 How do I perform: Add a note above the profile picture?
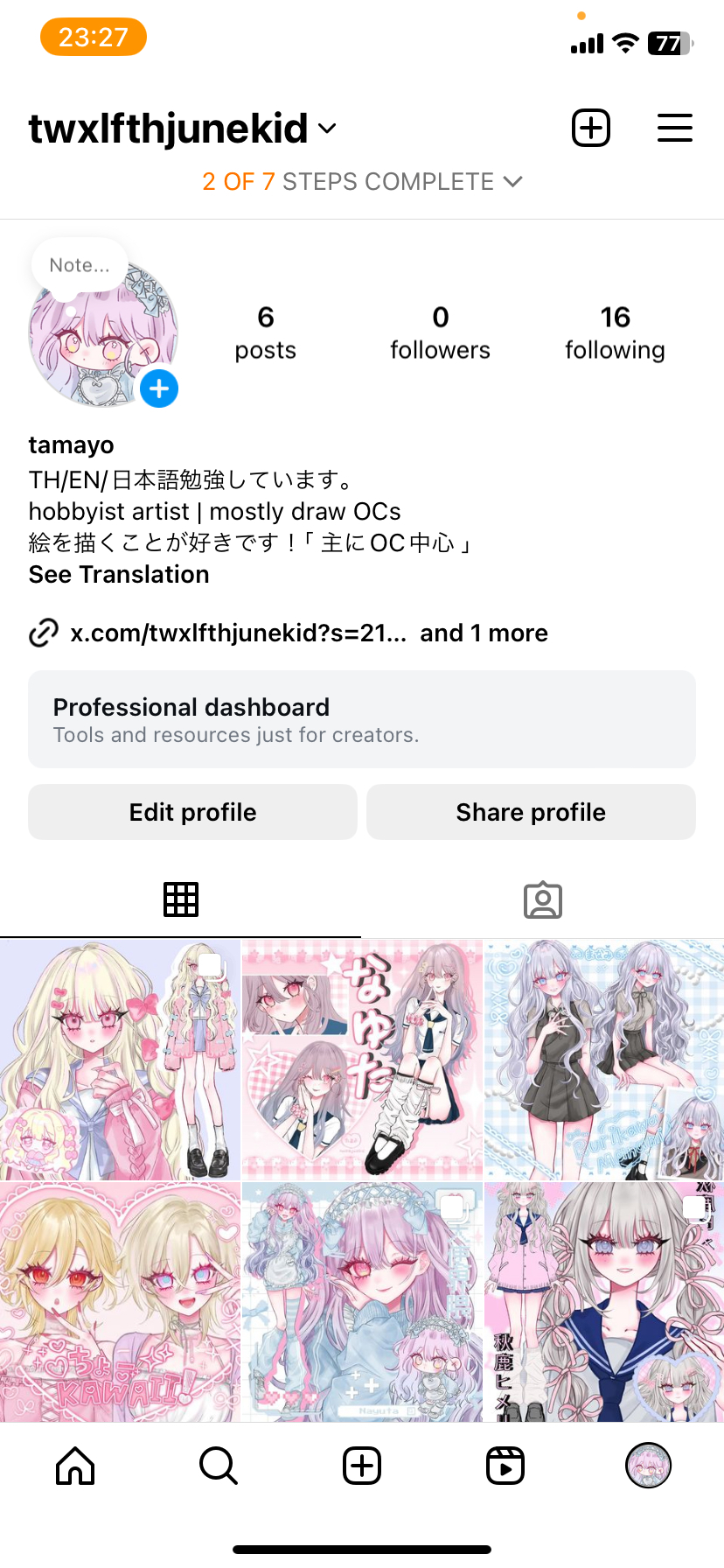click(80, 265)
